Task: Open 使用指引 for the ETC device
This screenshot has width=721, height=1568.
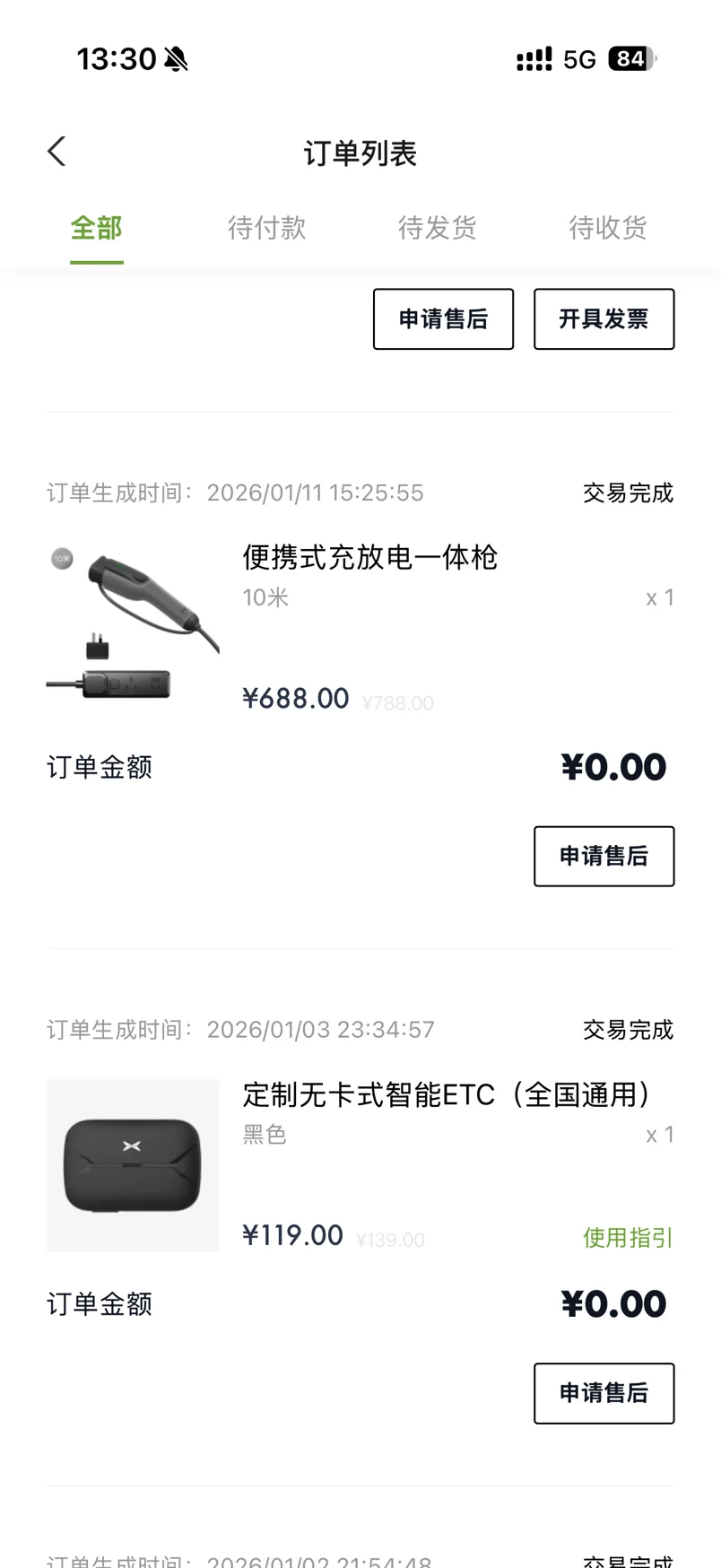Action: click(x=627, y=1238)
